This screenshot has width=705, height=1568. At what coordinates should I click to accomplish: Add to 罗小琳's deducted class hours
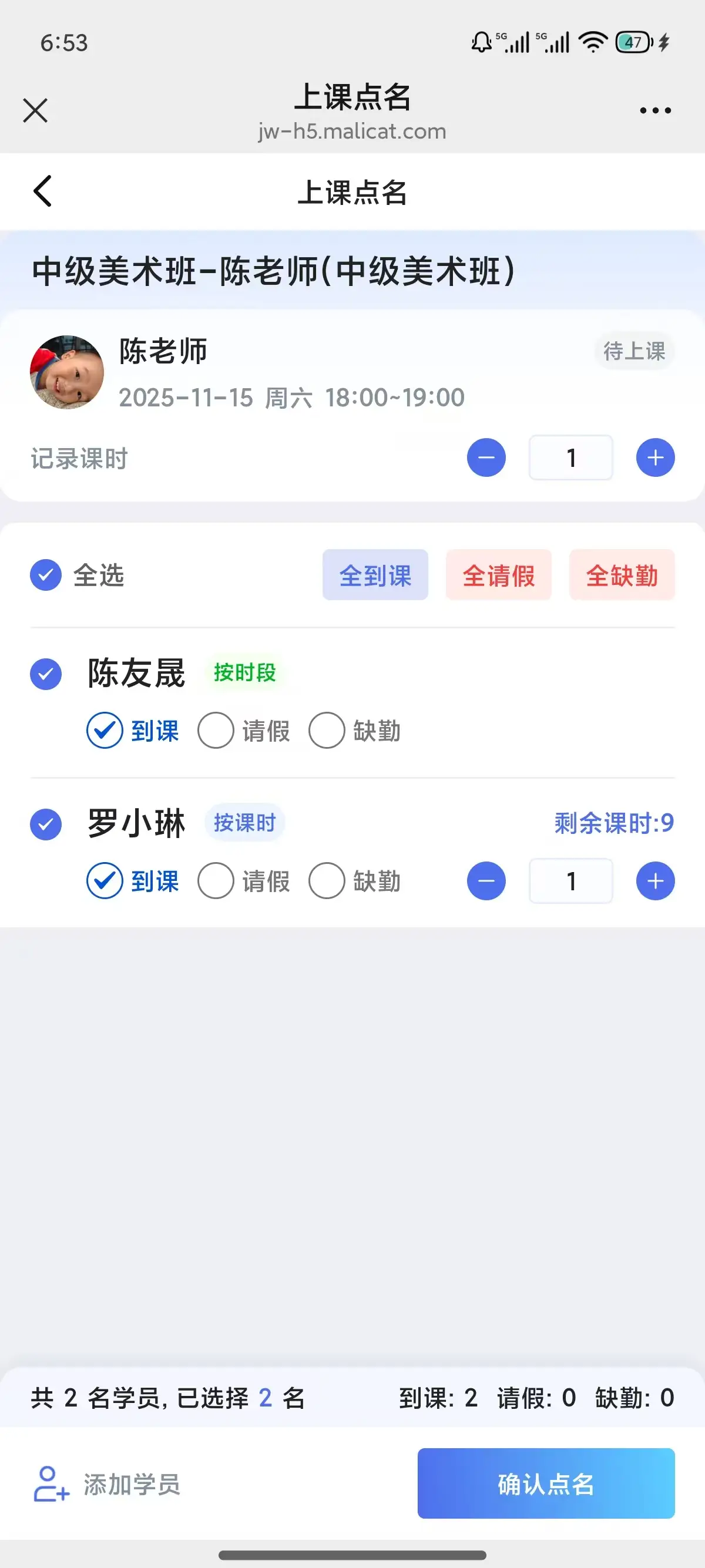point(655,881)
